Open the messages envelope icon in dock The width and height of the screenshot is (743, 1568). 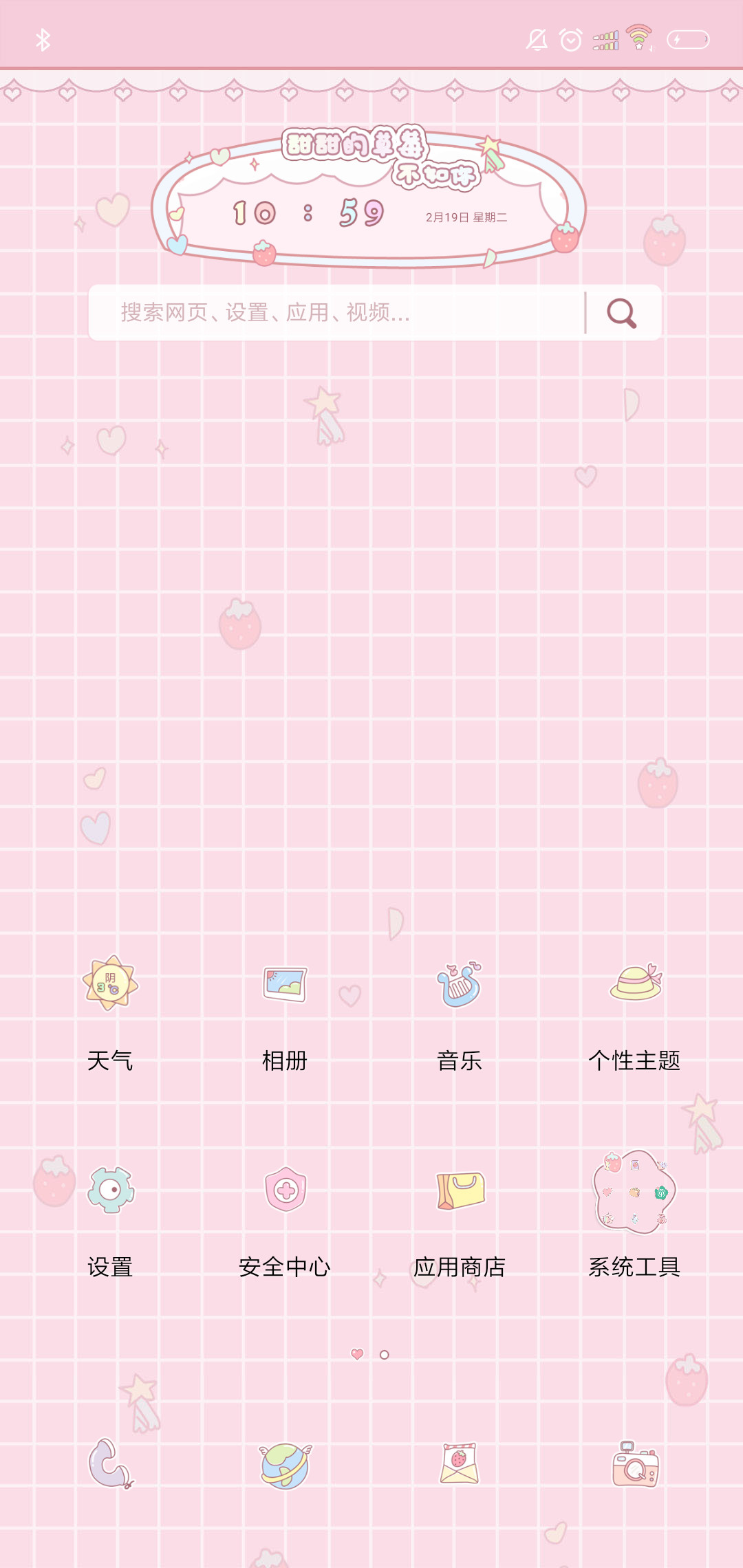point(460,1463)
